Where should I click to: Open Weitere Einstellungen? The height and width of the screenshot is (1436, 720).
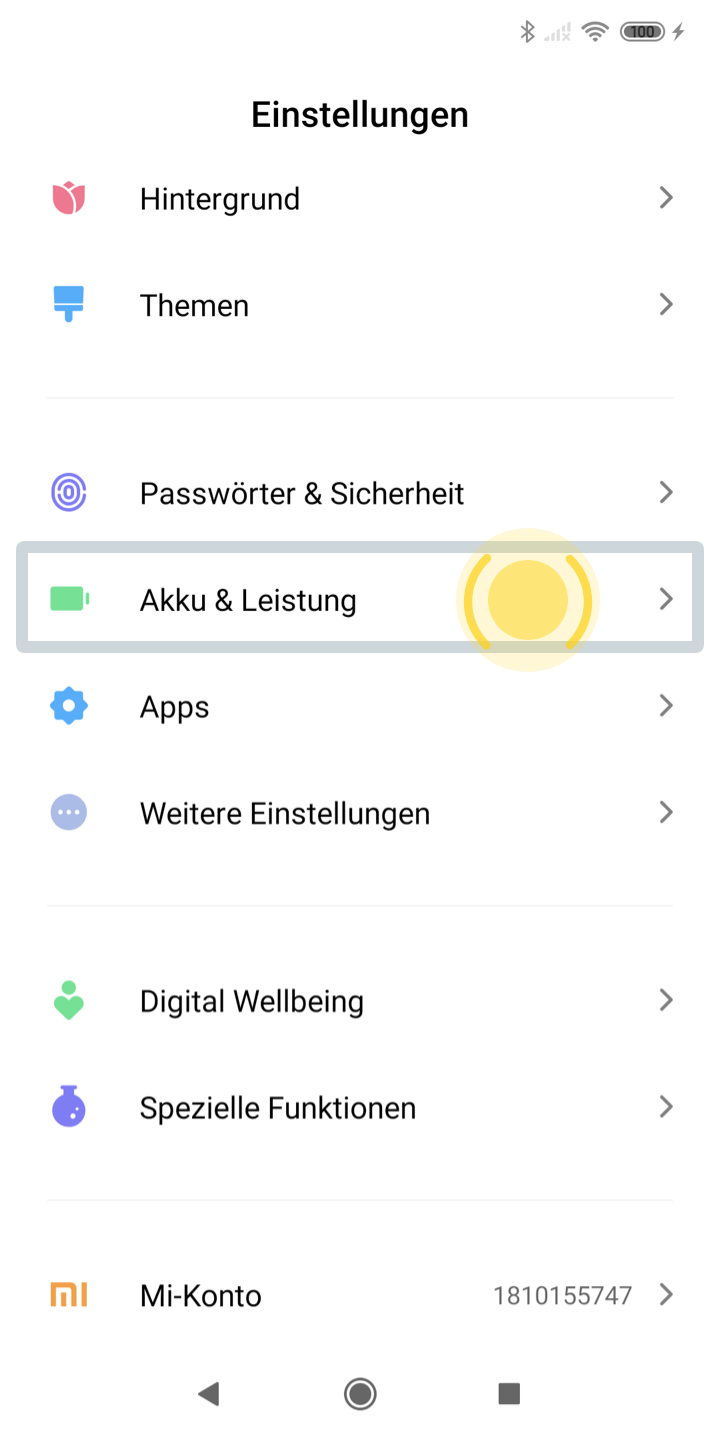pyautogui.click(x=360, y=813)
